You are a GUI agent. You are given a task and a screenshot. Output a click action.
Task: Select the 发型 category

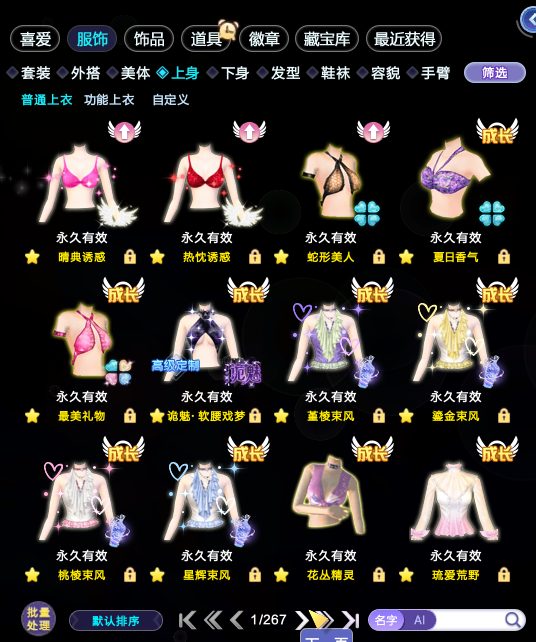click(279, 73)
